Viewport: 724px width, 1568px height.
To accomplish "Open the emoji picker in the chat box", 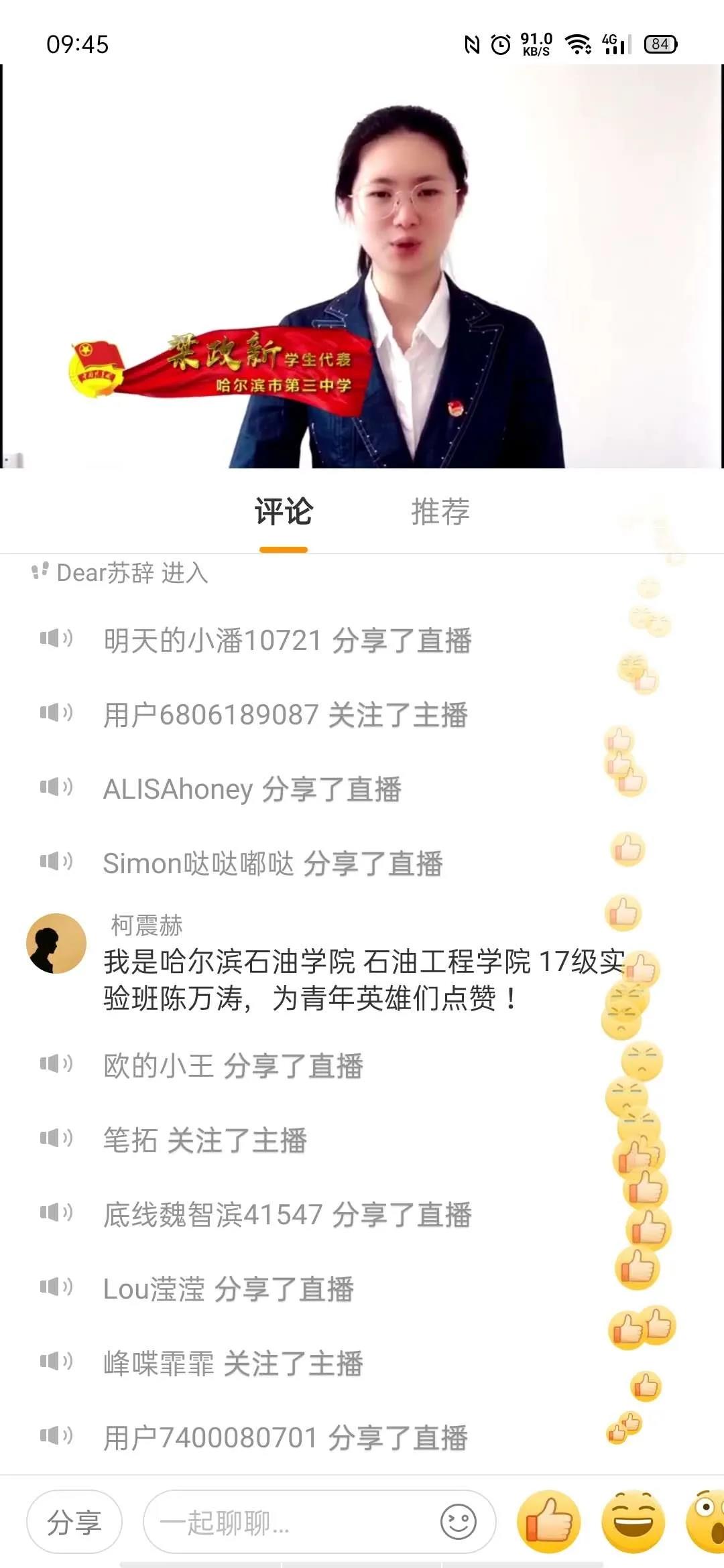I will [x=459, y=1522].
